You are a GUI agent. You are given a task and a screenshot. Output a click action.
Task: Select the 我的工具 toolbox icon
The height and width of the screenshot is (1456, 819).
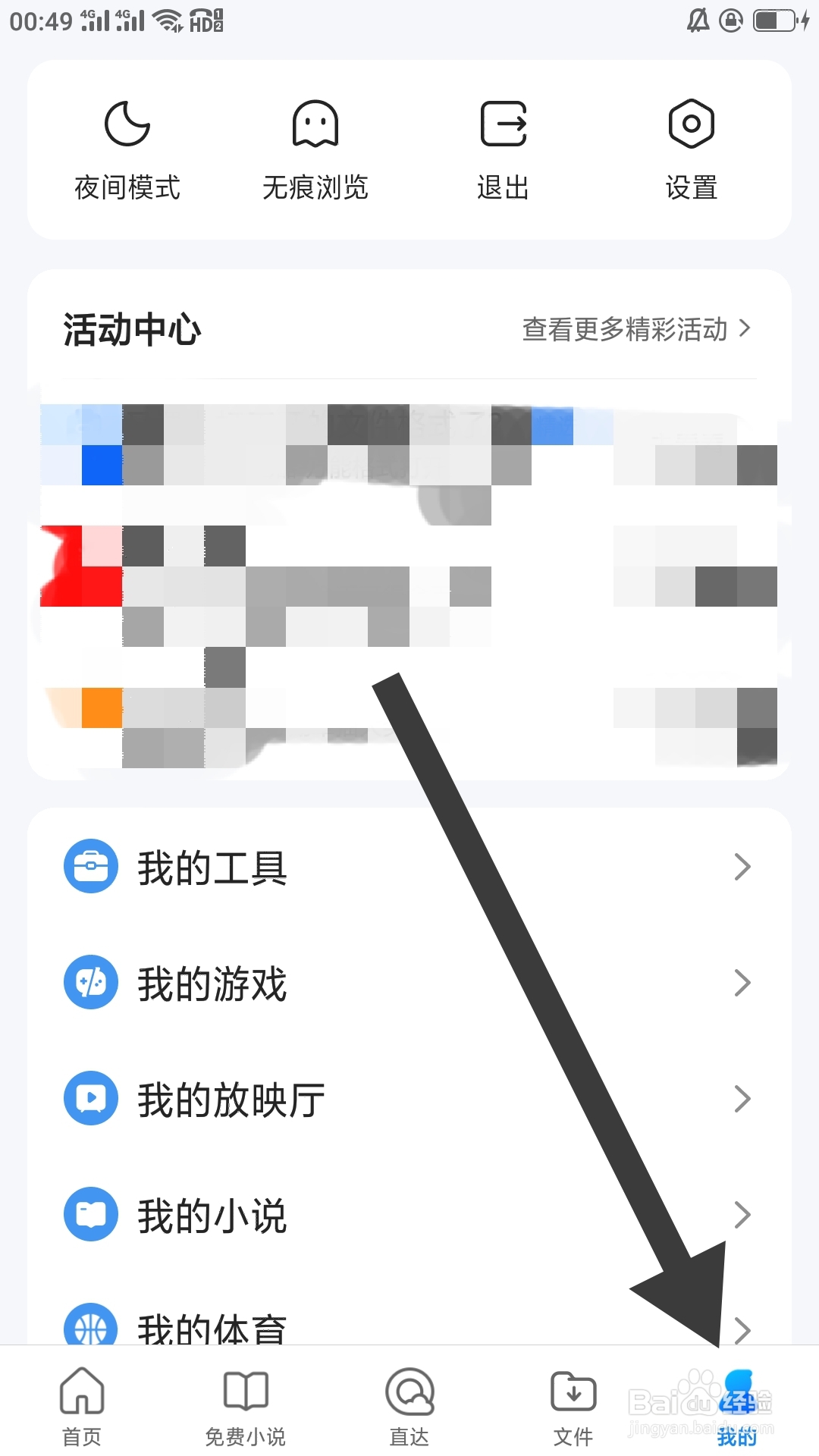[90, 865]
